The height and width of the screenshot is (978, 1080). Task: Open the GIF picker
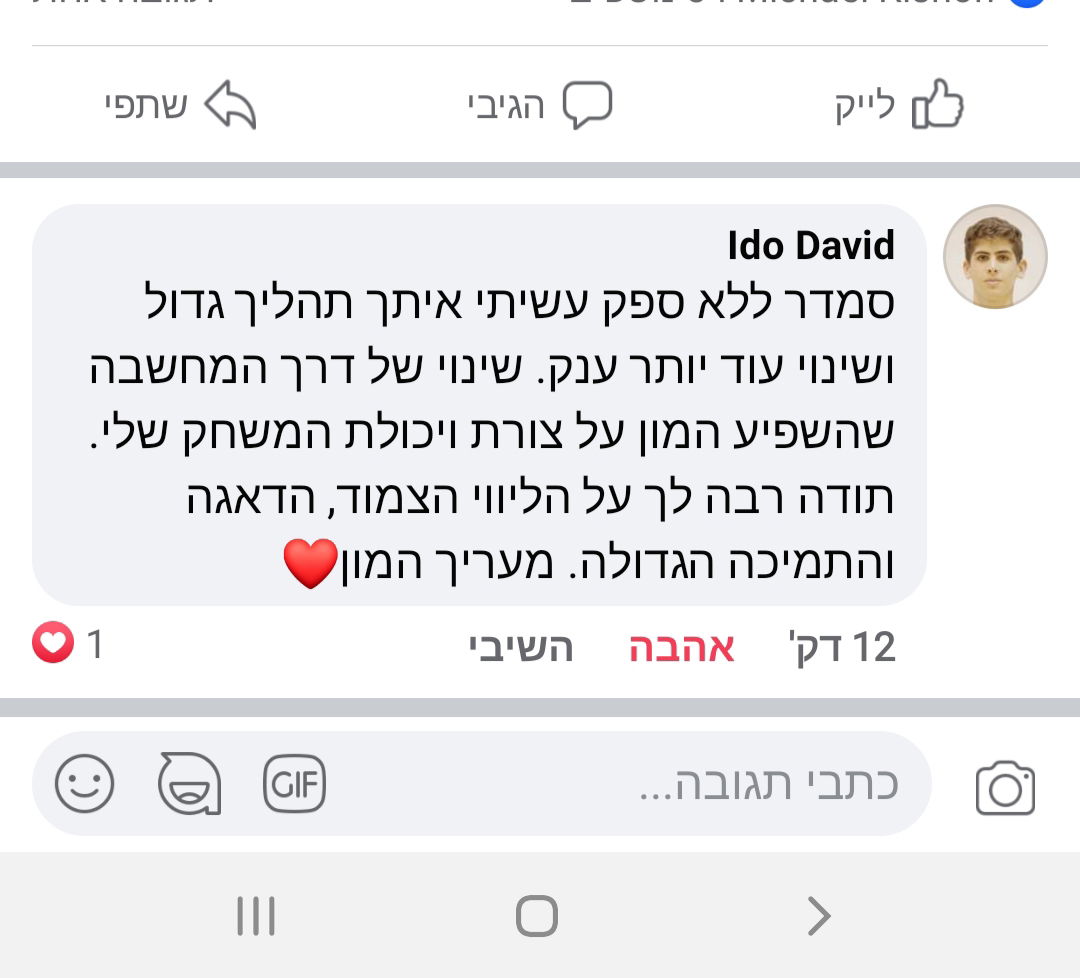294,784
